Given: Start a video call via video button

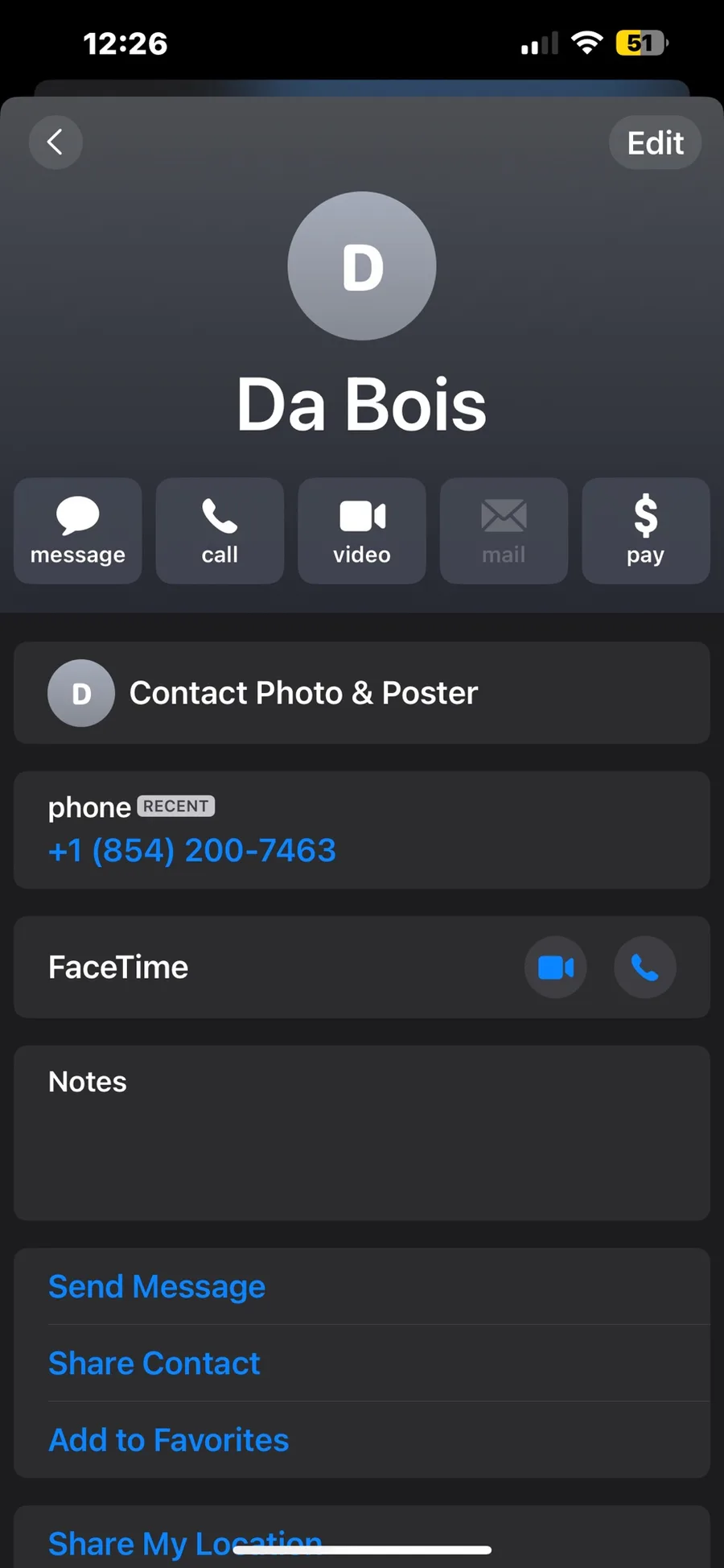Looking at the screenshot, I should (x=362, y=530).
